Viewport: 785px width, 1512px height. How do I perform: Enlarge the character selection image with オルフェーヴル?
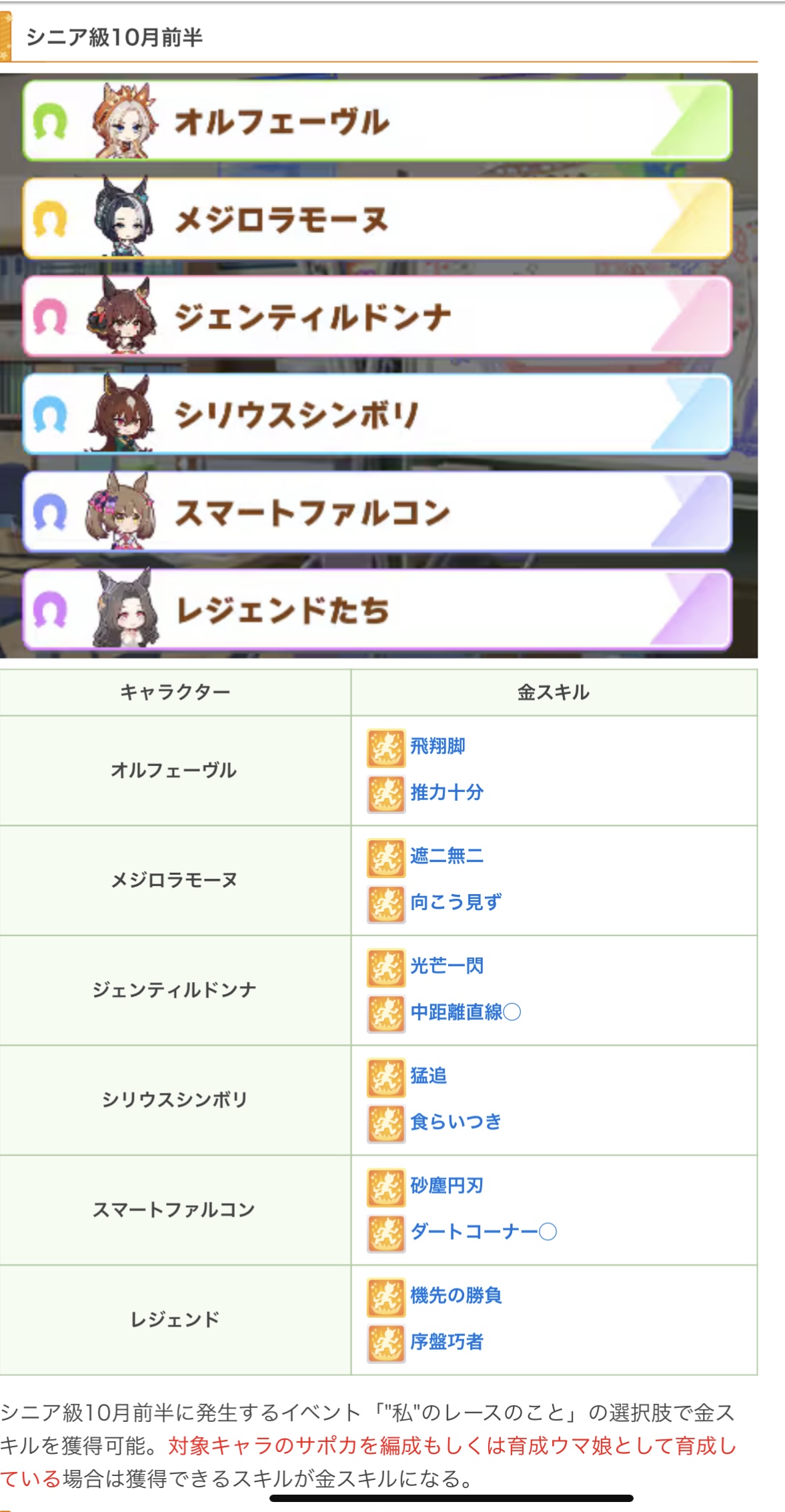379,366
